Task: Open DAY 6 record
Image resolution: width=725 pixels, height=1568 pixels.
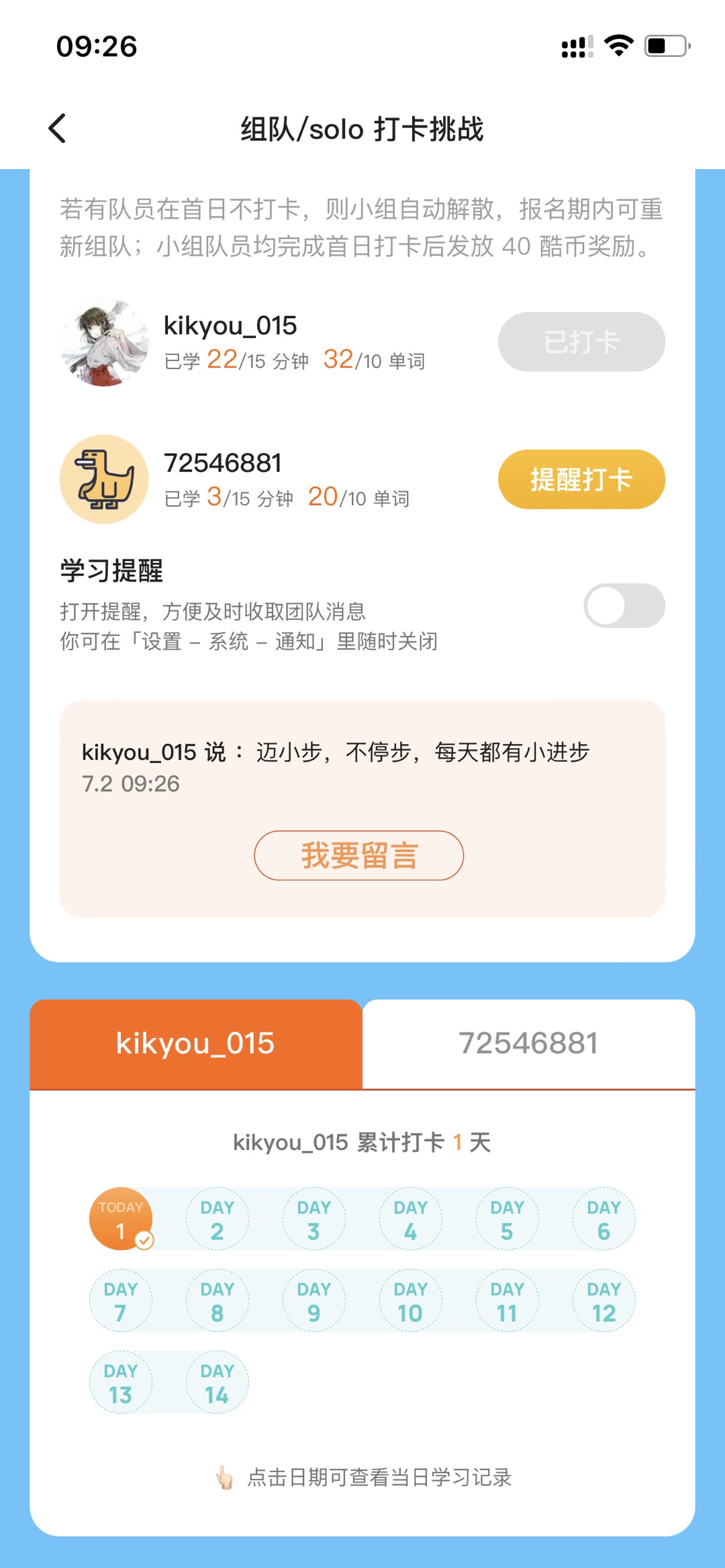Action: point(603,1218)
